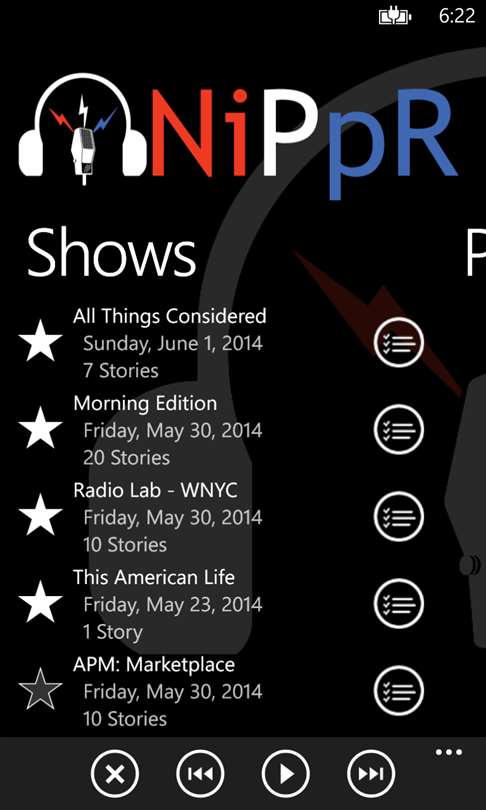Open story list icon for APM: Marketplace
The height and width of the screenshot is (810, 486).
(398, 691)
